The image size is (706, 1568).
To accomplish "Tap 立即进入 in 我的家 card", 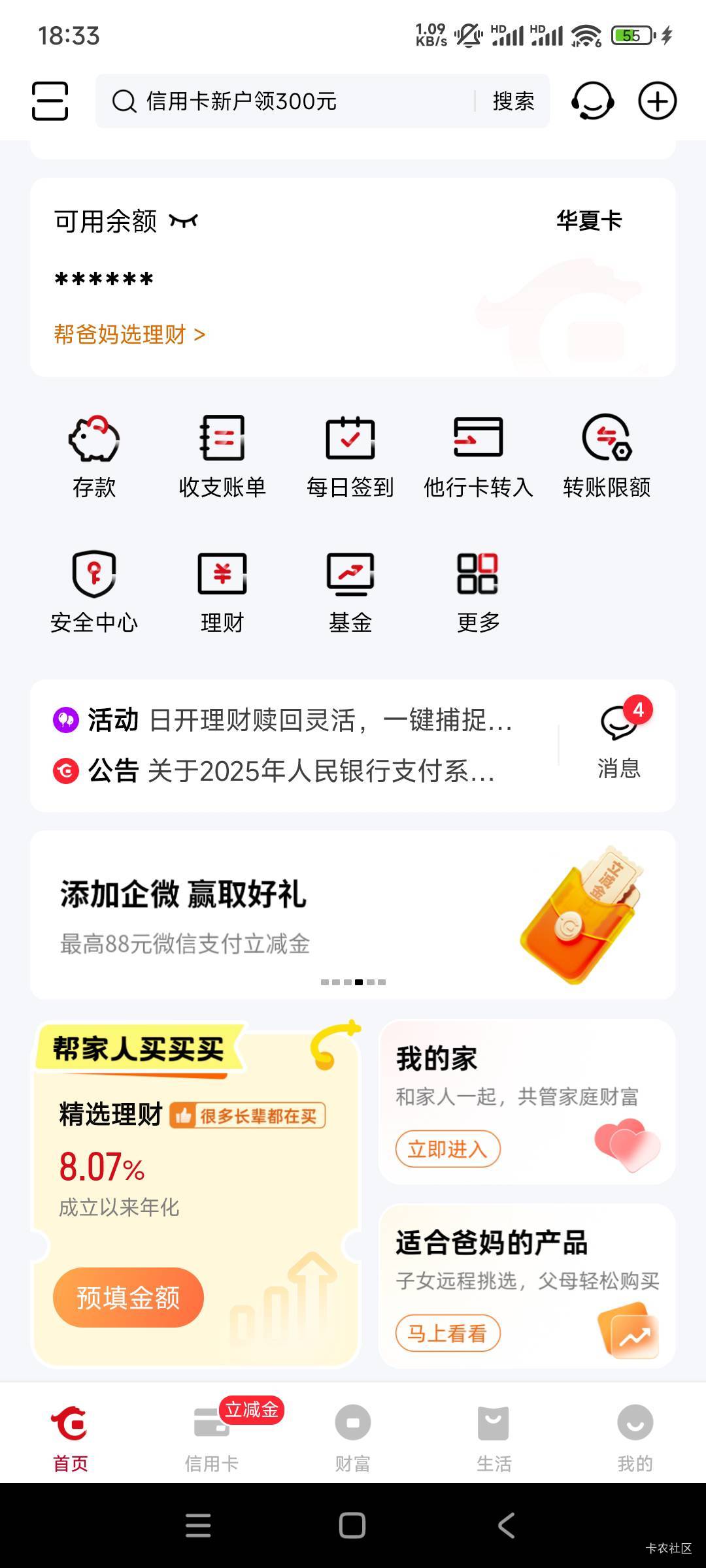I will 448,1149.
